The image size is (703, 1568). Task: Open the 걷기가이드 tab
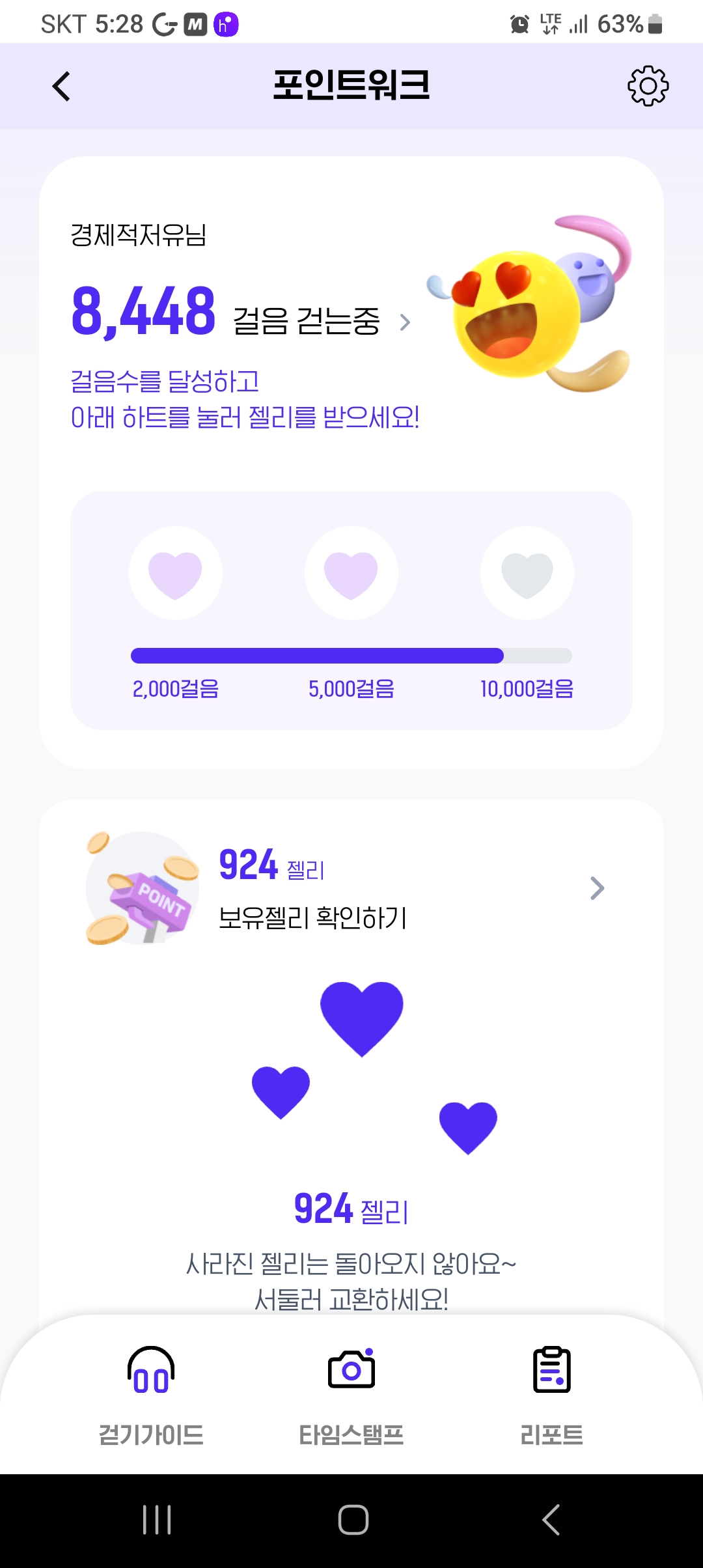(151, 1393)
